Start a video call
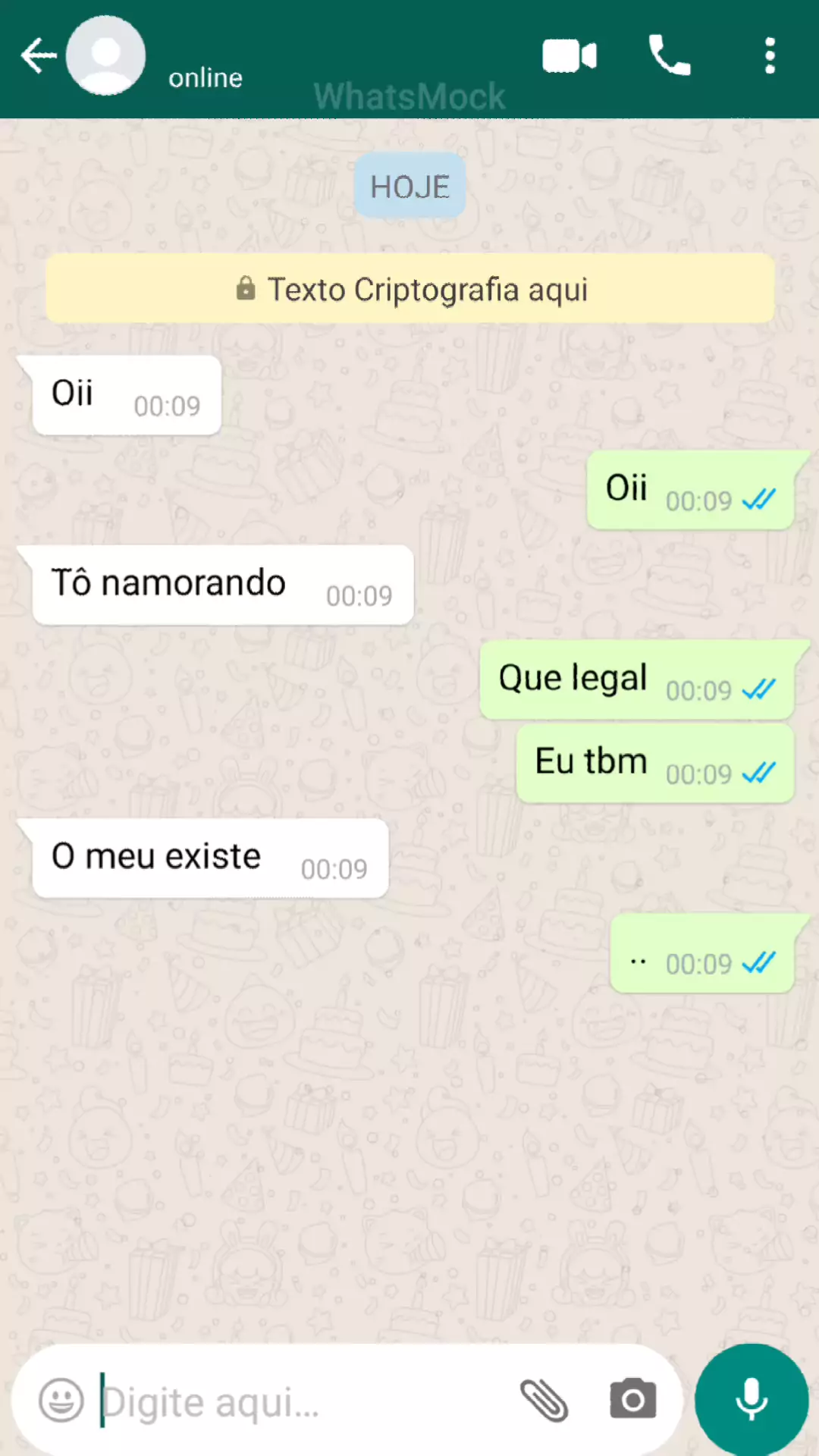819x1456 pixels. pyautogui.click(x=570, y=56)
